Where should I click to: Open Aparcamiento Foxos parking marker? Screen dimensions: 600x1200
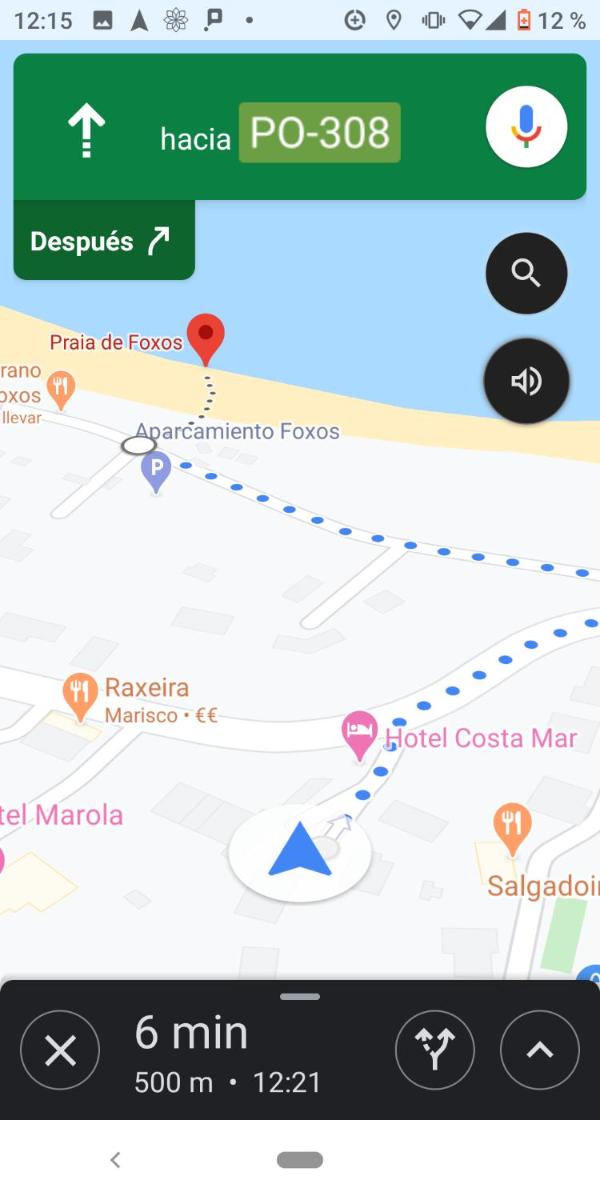(x=155, y=469)
